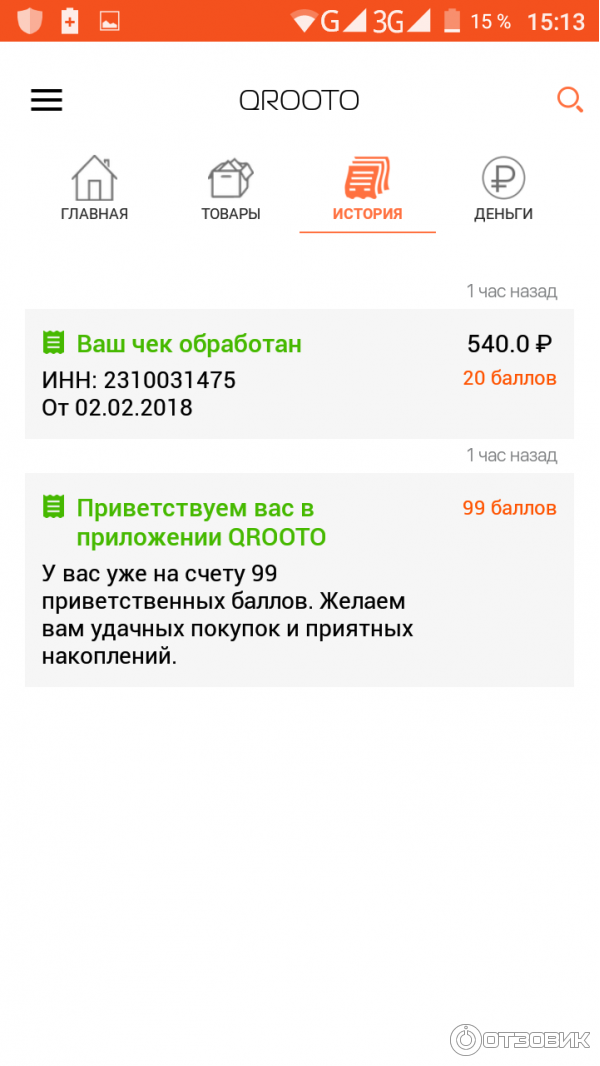The height and width of the screenshot is (1066, 600).
Task: Open the Деньги tab
Action: pos(503,189)
